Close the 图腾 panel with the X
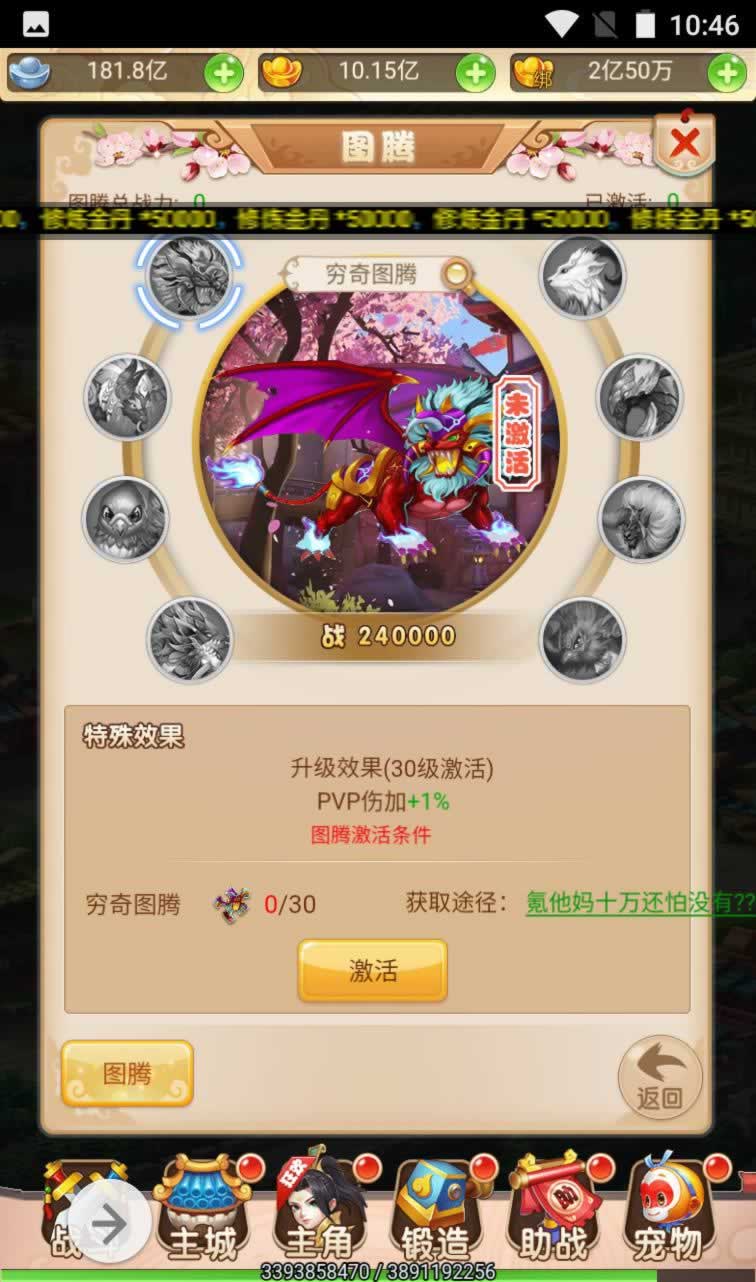The image size is (756, 1282). pos(684,144)
